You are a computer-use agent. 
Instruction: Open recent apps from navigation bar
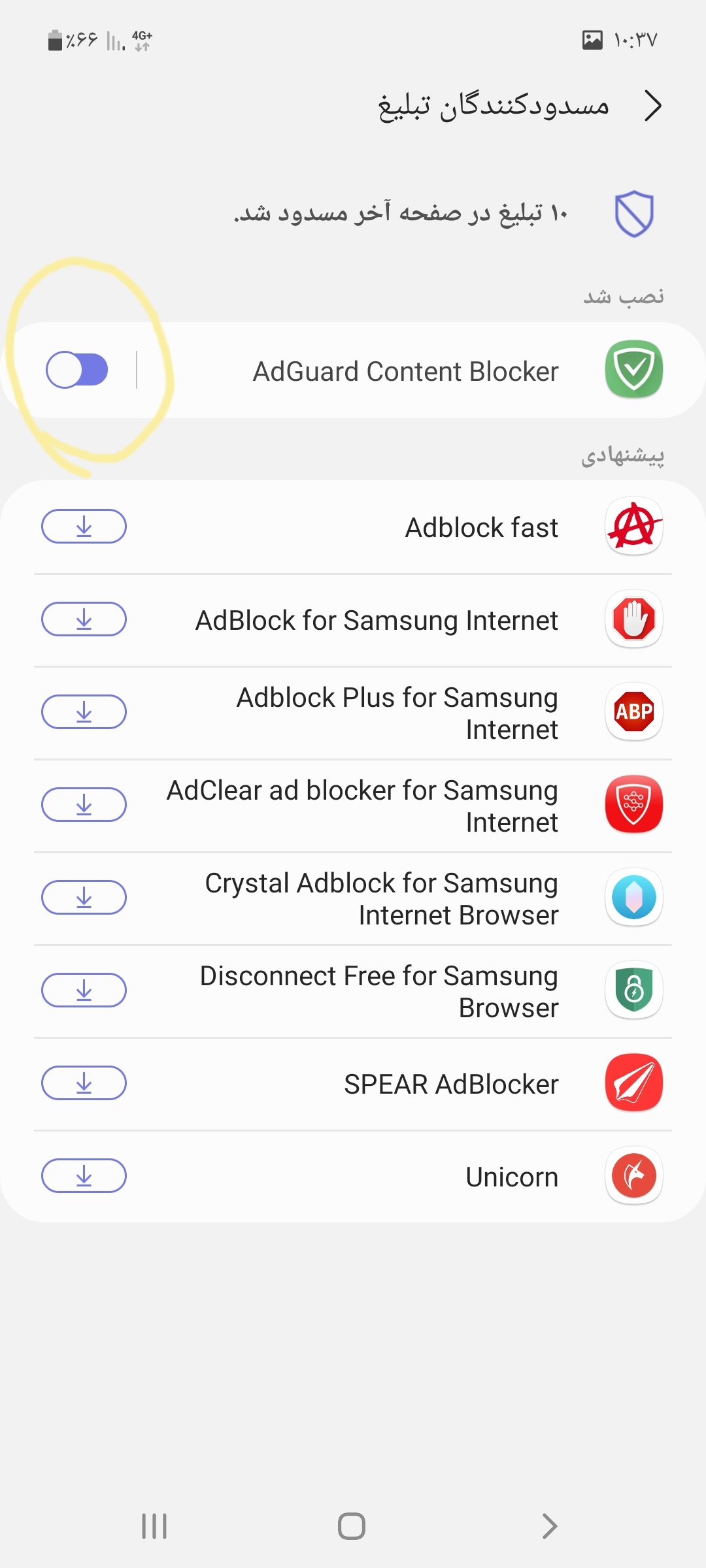pyautogui.click(x=154, y=1526)
